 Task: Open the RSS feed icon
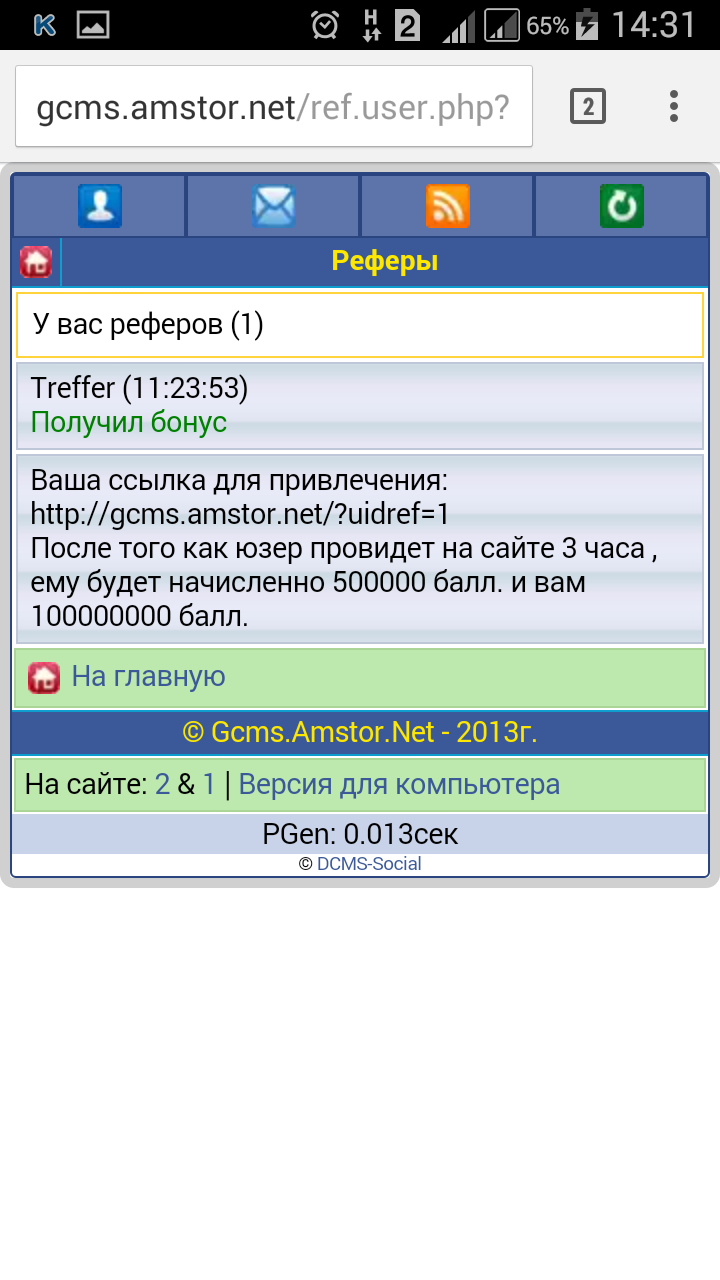click(447, 206)
